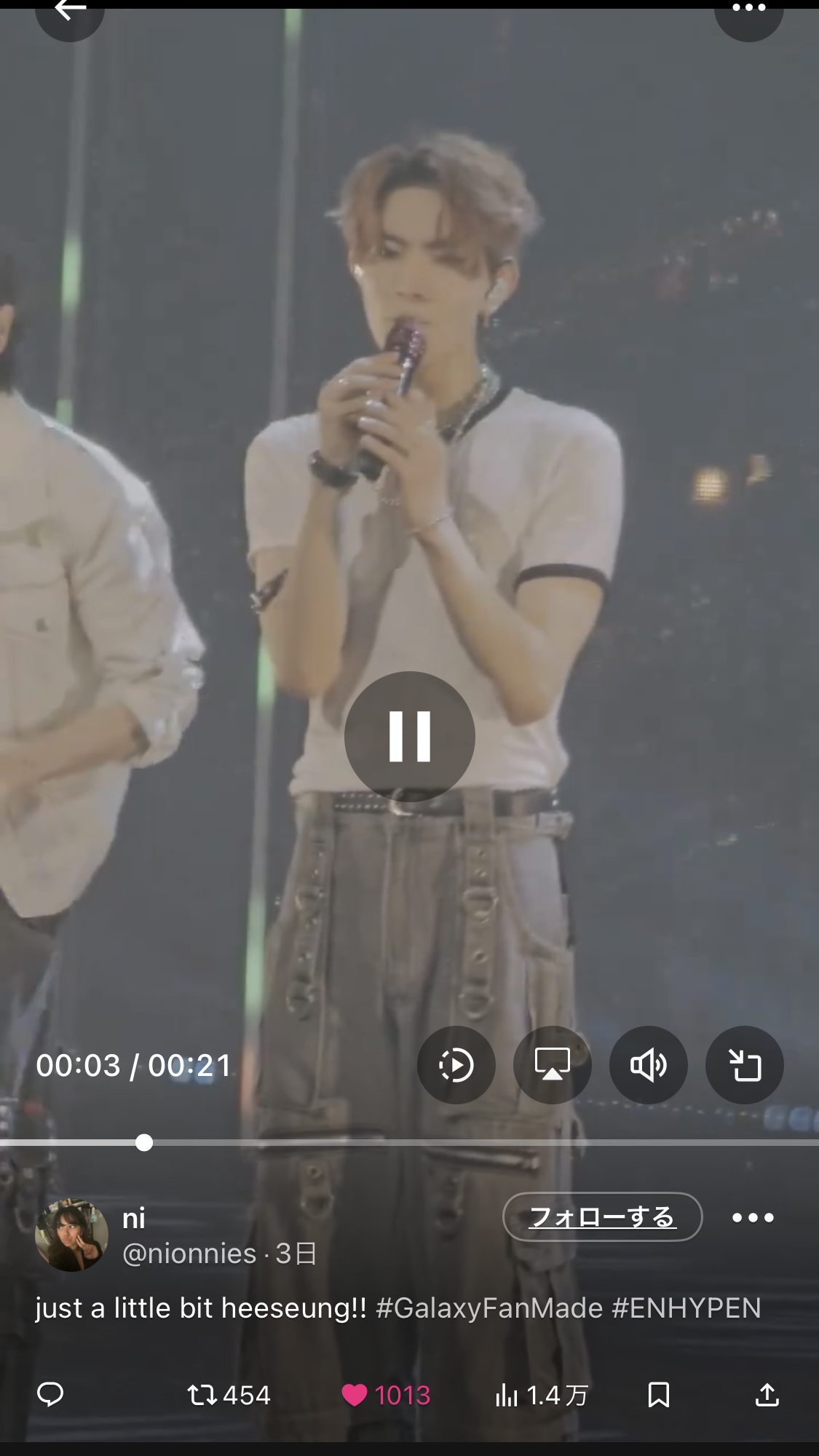Rotate video to fullscreen

click(744, 1065)
